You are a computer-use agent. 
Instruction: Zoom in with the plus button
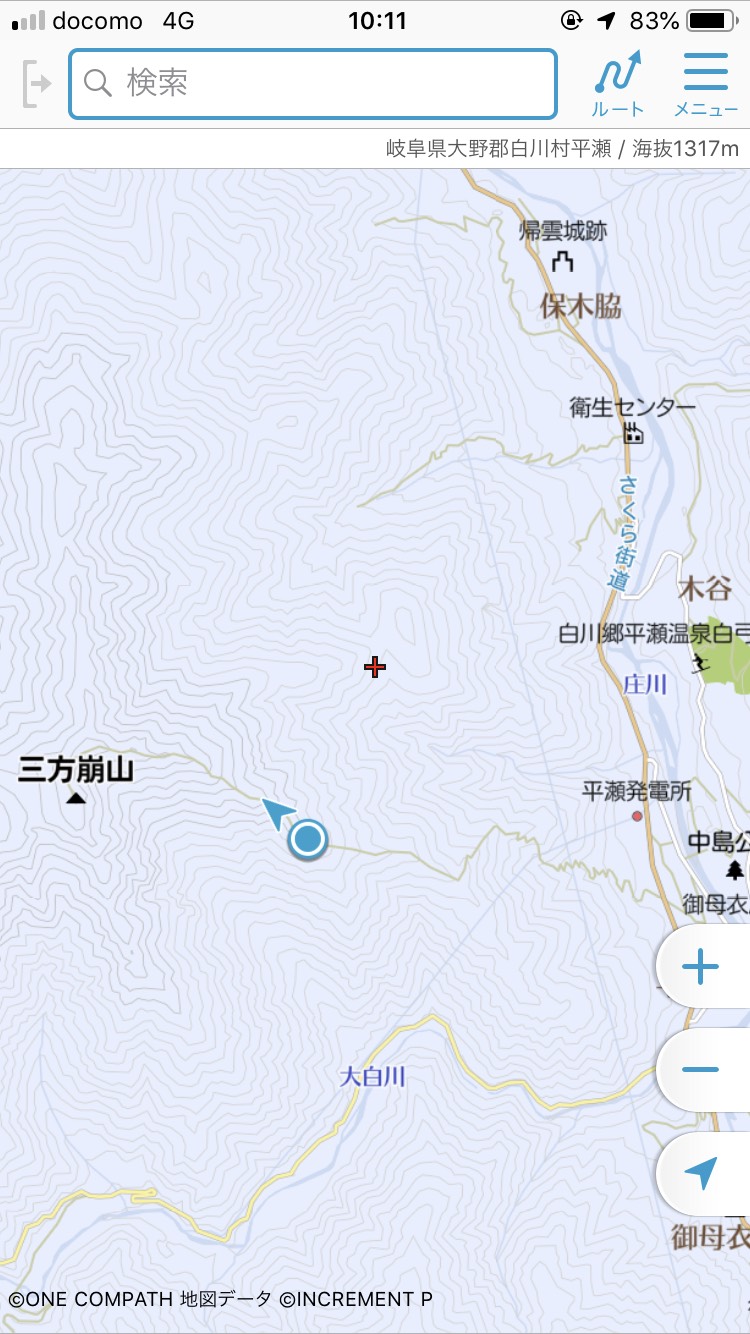(702, 966)
